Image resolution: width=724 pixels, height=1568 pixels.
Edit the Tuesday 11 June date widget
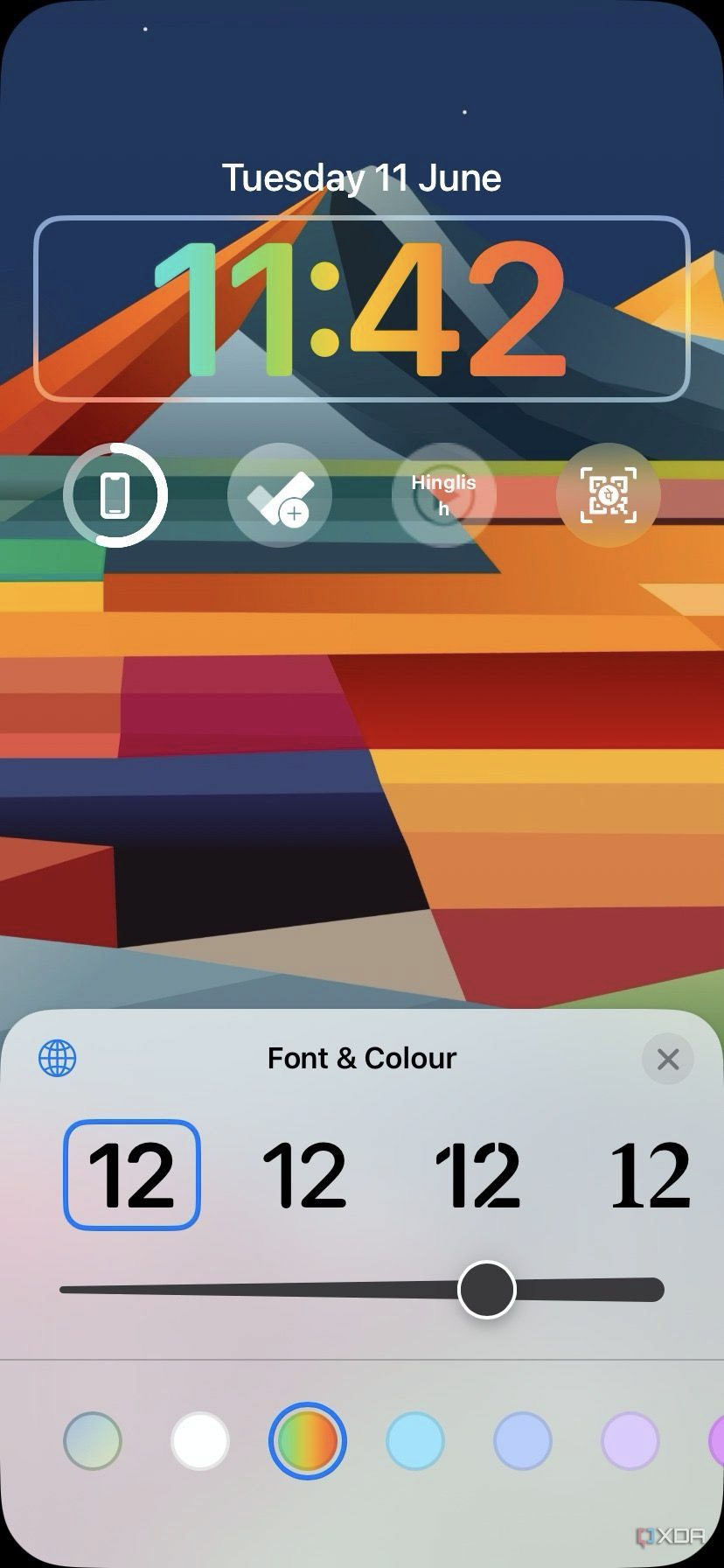pos(362,178)
